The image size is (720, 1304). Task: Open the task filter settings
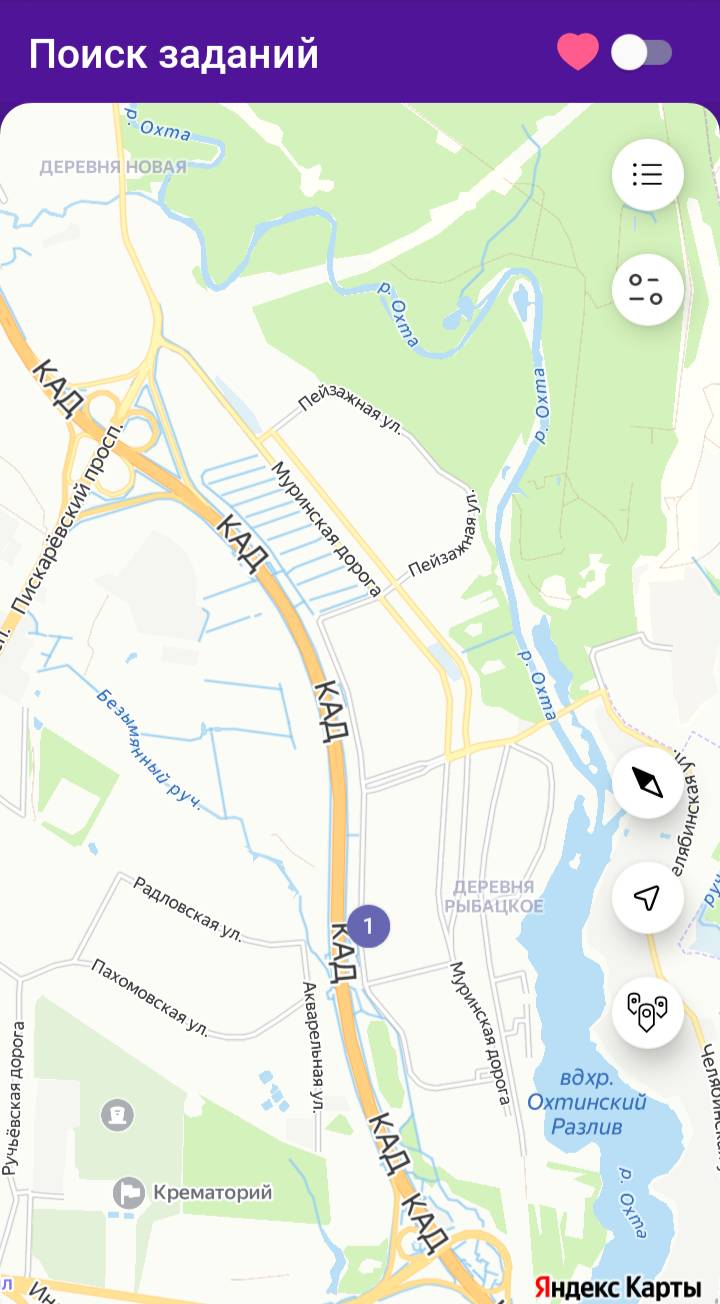click(x=648, y=290)
